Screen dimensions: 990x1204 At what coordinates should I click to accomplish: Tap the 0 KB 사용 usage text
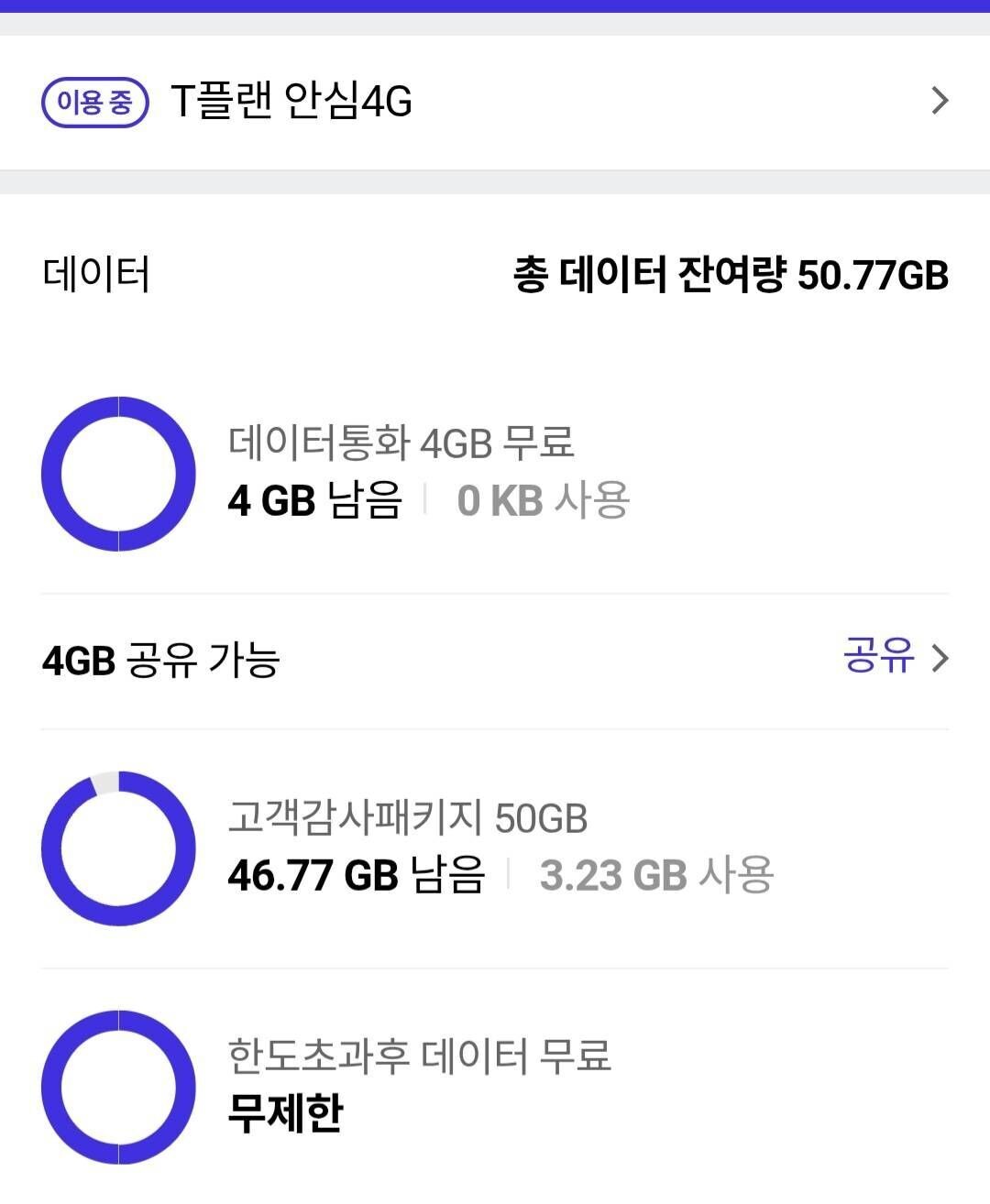click(x=541, y=501)
